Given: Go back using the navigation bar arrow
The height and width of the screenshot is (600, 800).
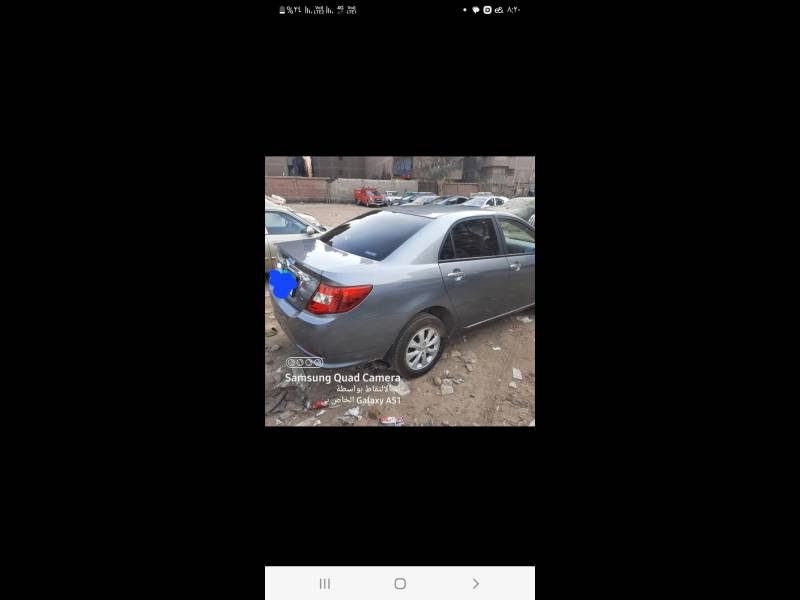Looking at the screenshot, I should [475, 583].
